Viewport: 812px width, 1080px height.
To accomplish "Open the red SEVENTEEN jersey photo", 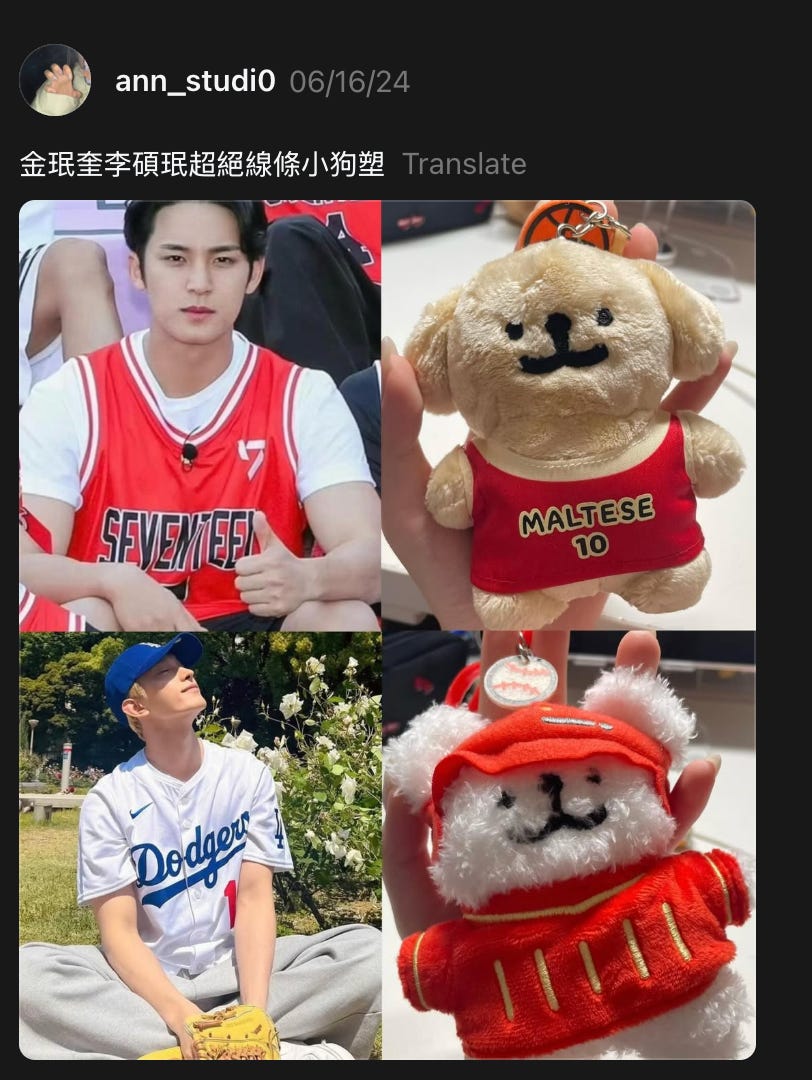I will 200,415.
